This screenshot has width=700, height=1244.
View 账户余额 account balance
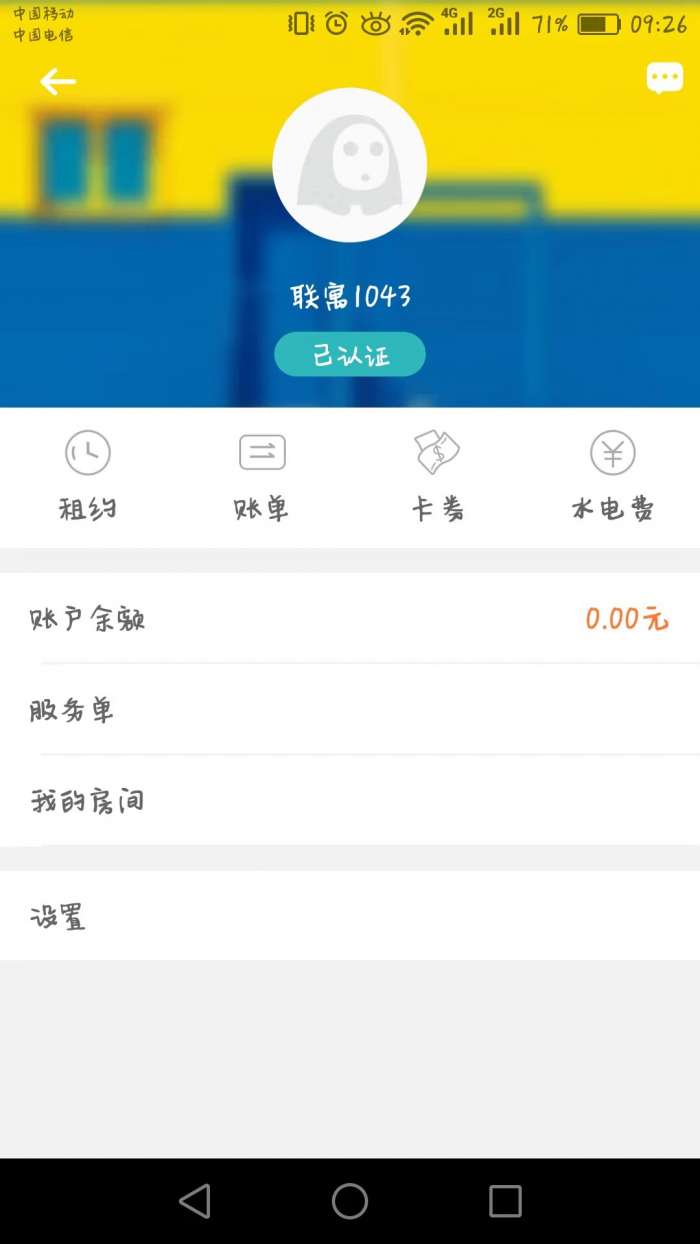click(350, 618)
